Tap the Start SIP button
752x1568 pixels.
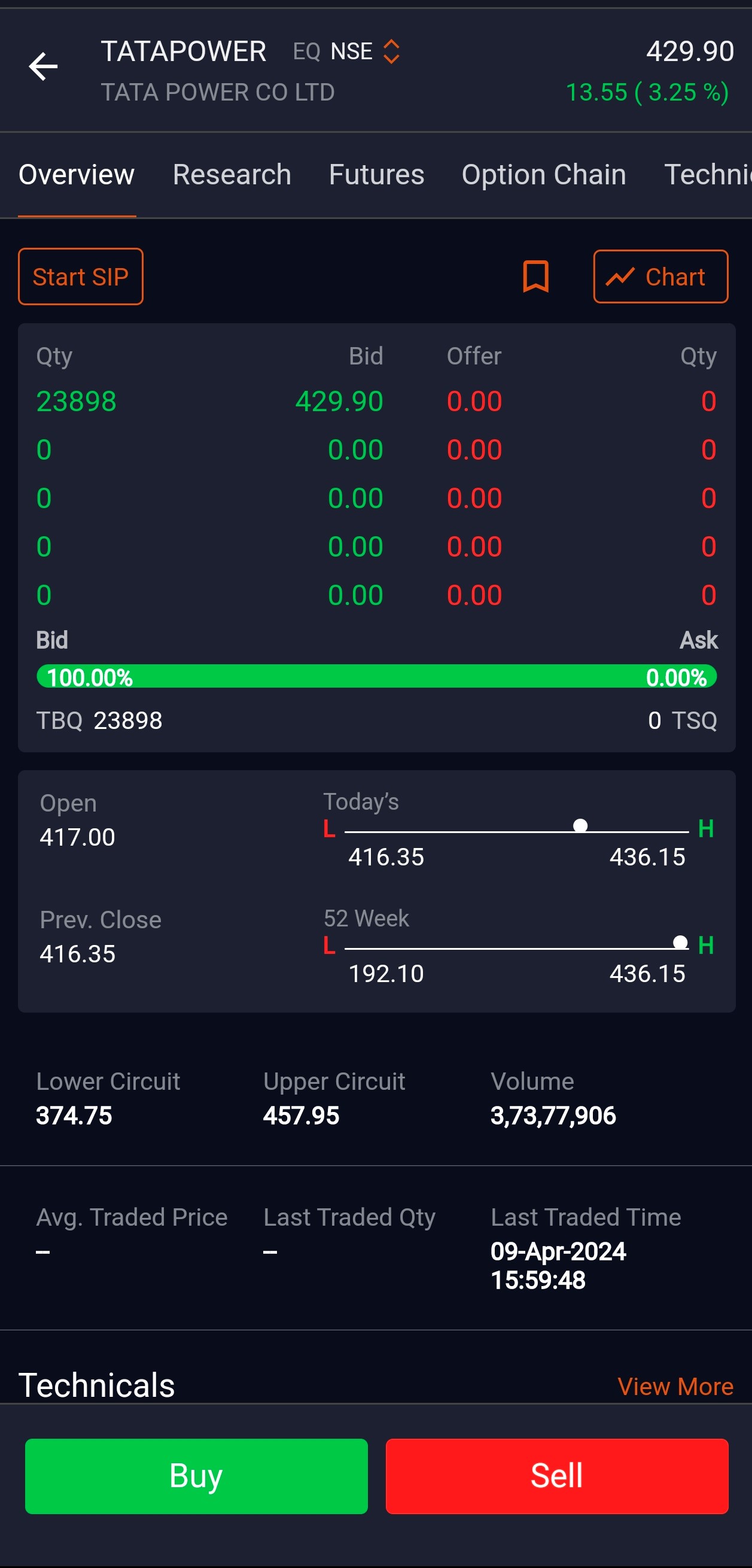[81, 276]
